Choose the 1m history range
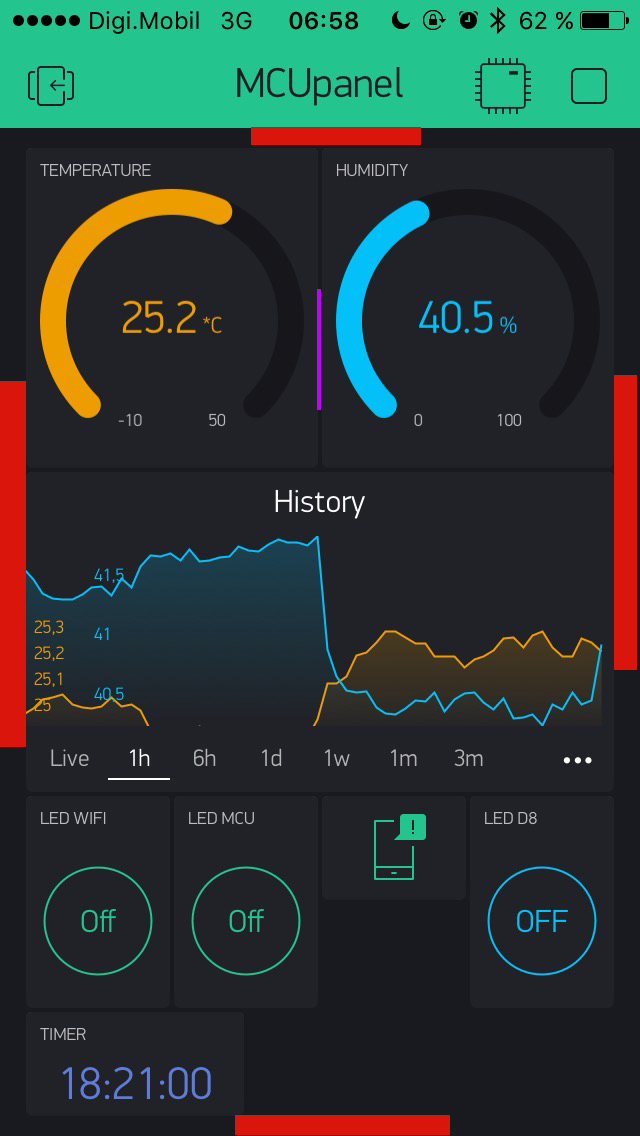The height and width of the screenshot is (1136, 640). coord(403,758)
